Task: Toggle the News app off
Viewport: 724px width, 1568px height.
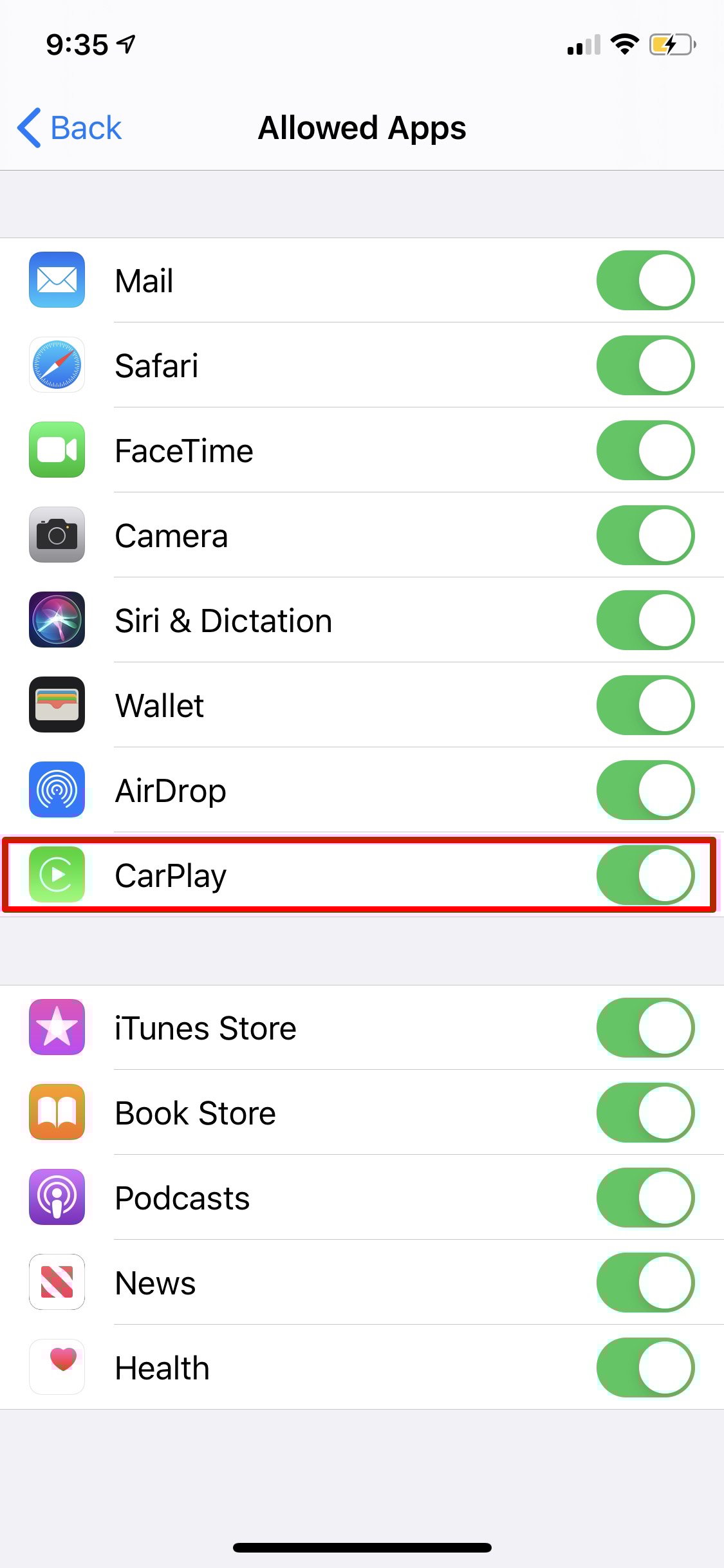Action: coord(645,1283)
